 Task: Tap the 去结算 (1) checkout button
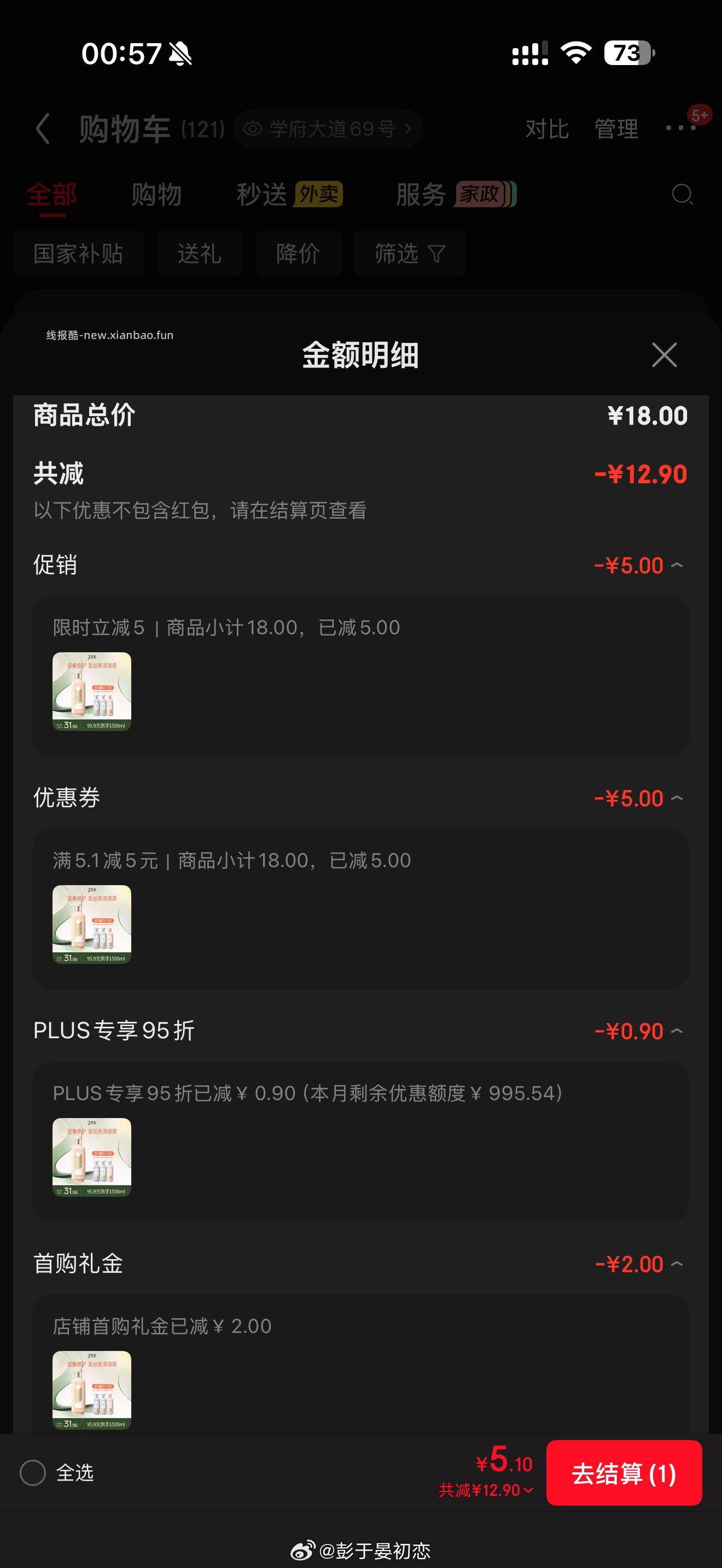(x=624, y=1475)
